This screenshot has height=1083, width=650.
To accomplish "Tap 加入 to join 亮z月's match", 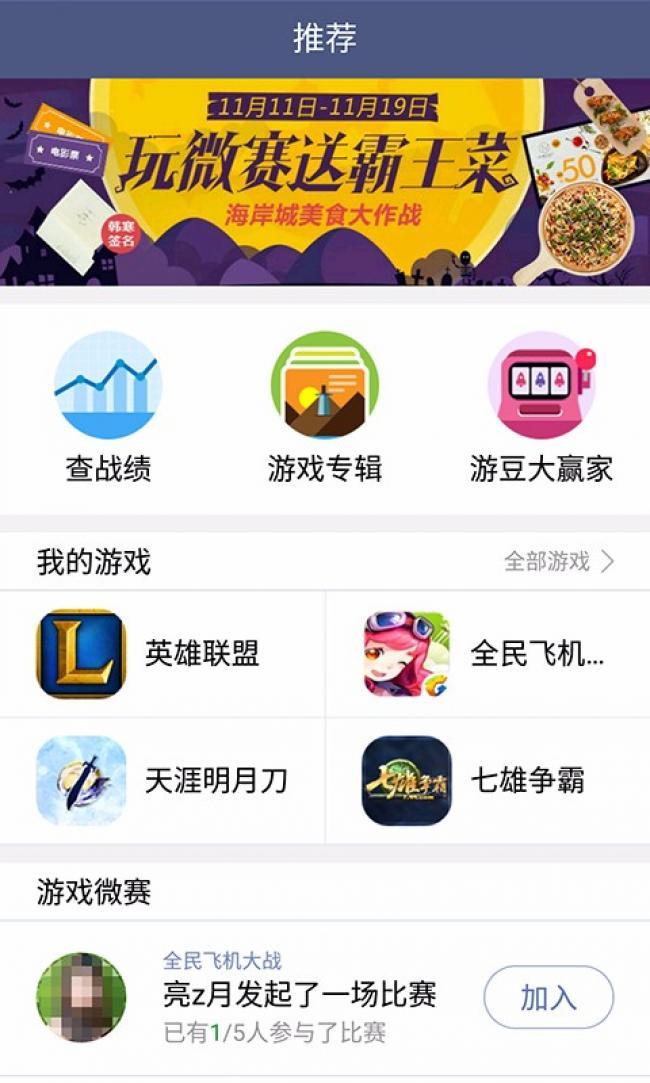I will tap(548, 997).
